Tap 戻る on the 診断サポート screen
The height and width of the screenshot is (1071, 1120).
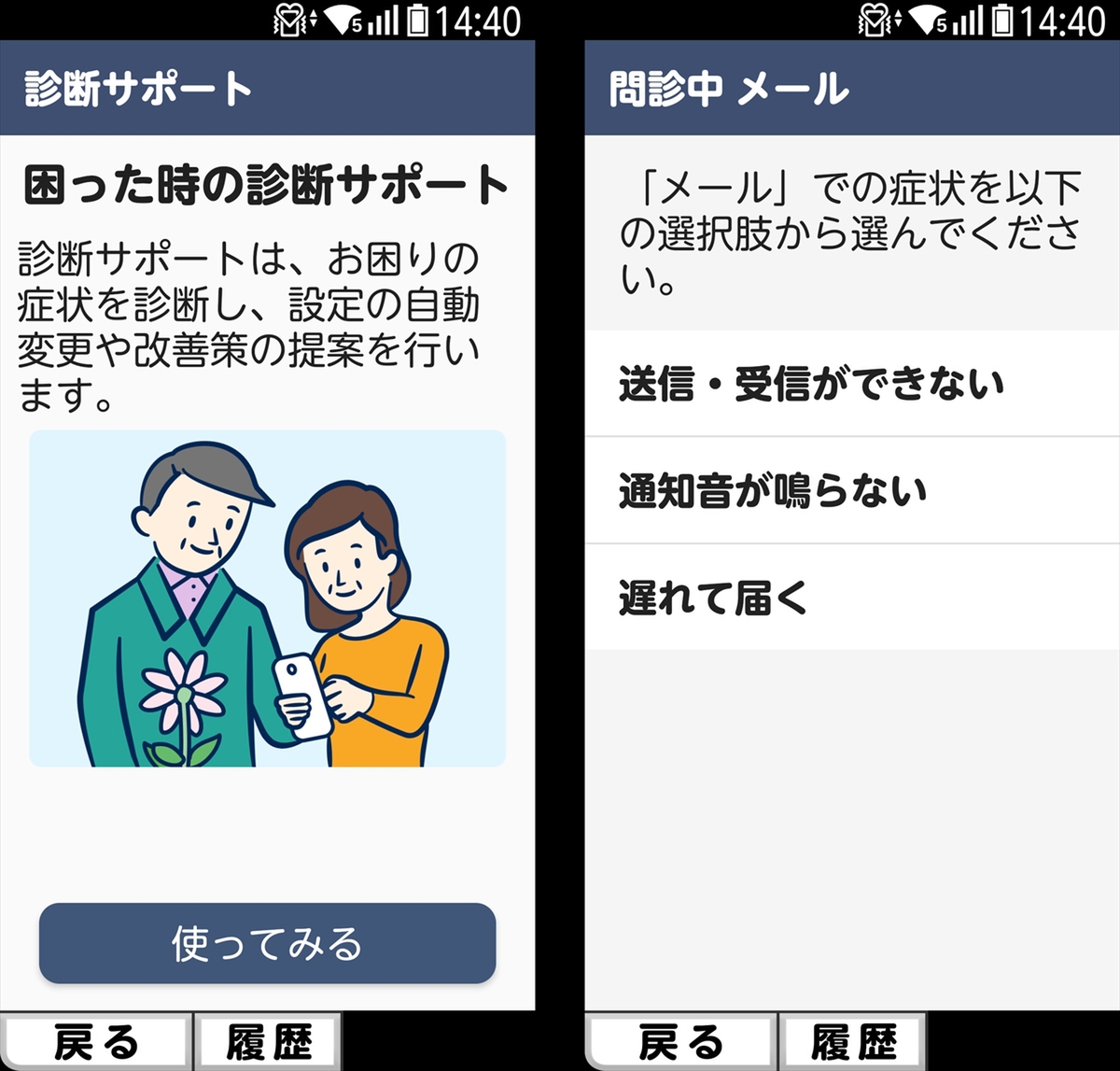(95, 1042)
